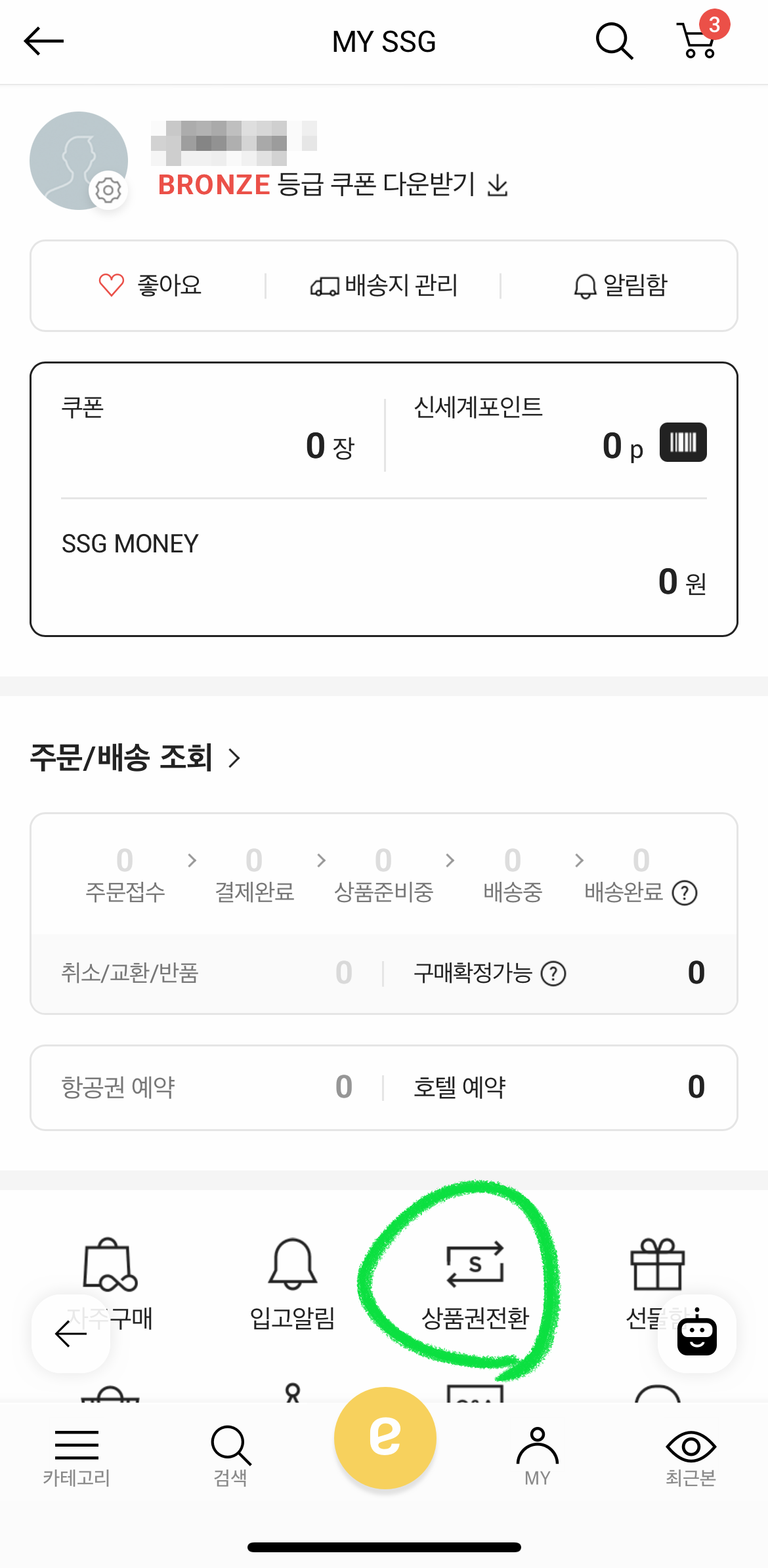Open the 입고알림 restock alert bell icon
Screen dimensions: 768x1568
[x=293, y=1262]
